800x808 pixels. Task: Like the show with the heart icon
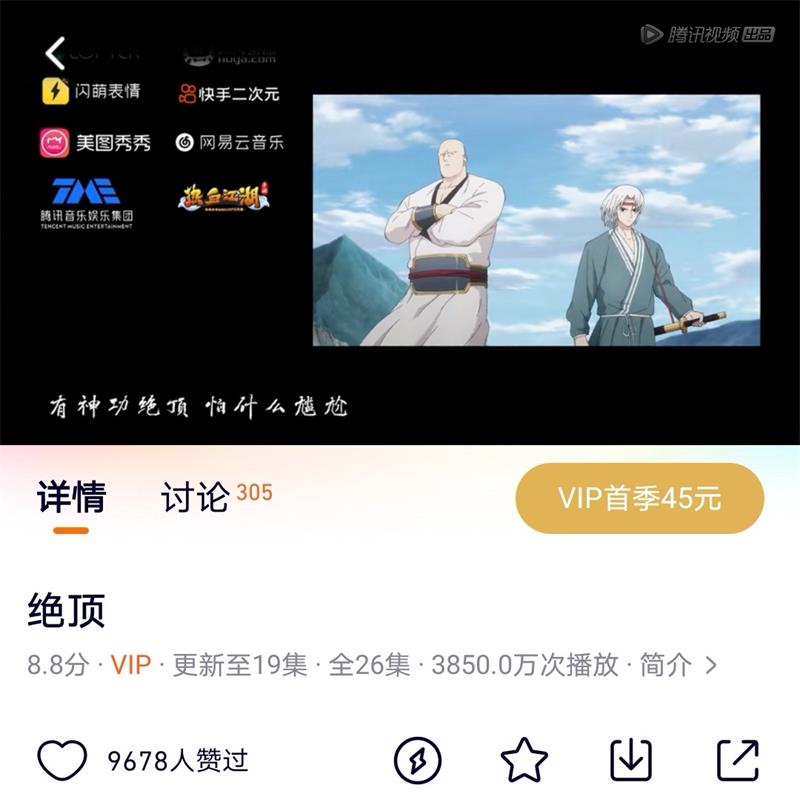(62, 761)
